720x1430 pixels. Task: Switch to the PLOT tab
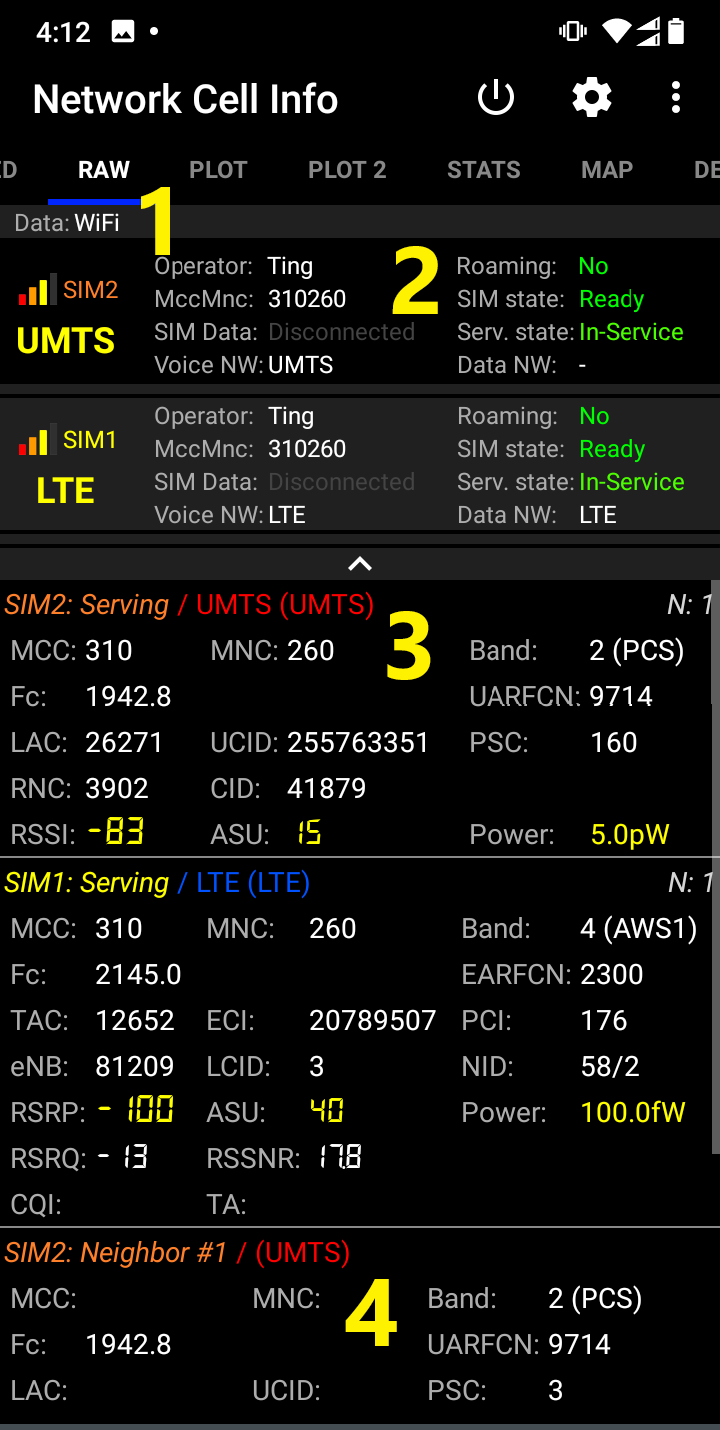click(218, 170)
